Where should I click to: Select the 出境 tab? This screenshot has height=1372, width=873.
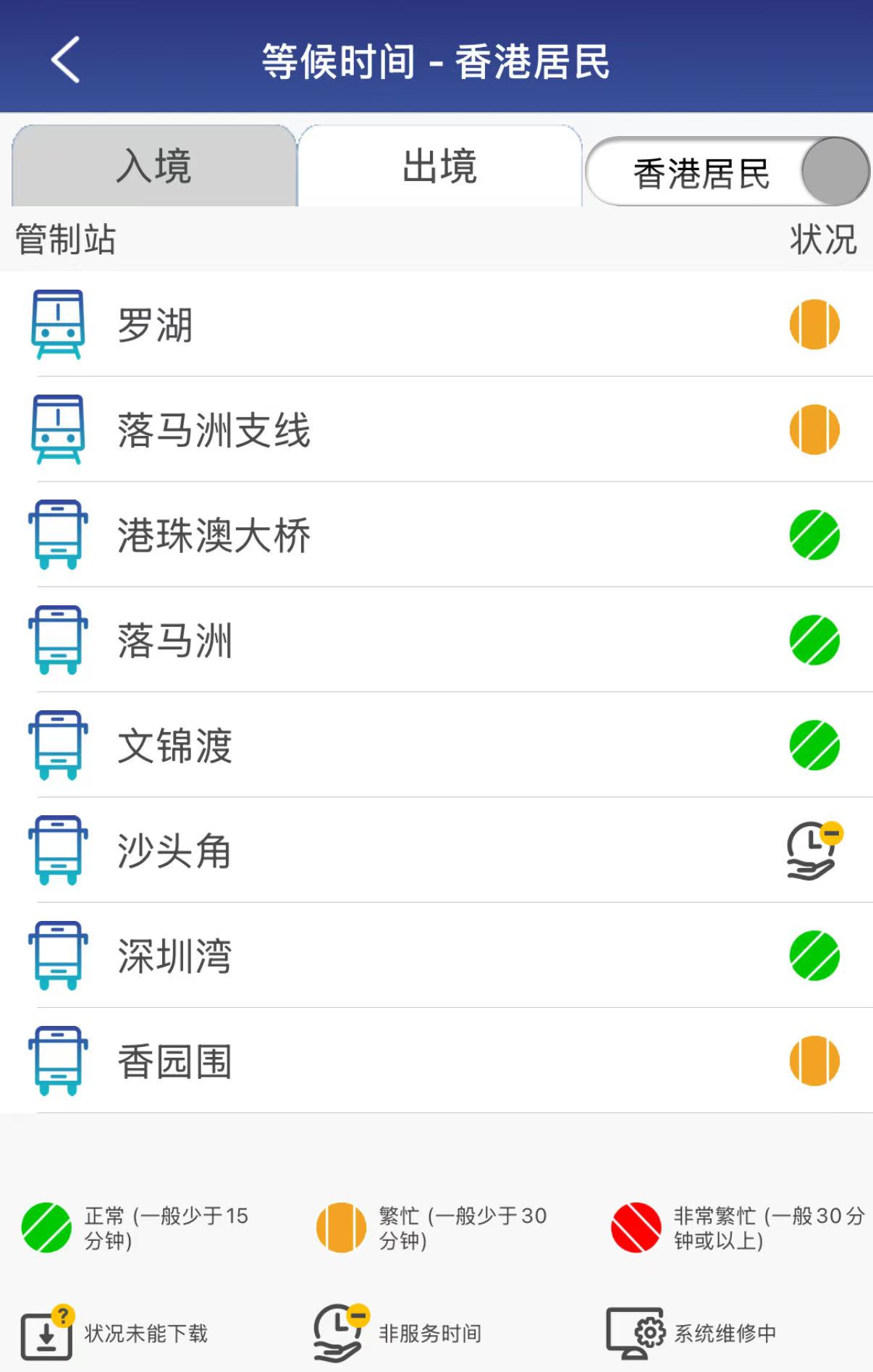click(439, 167)
